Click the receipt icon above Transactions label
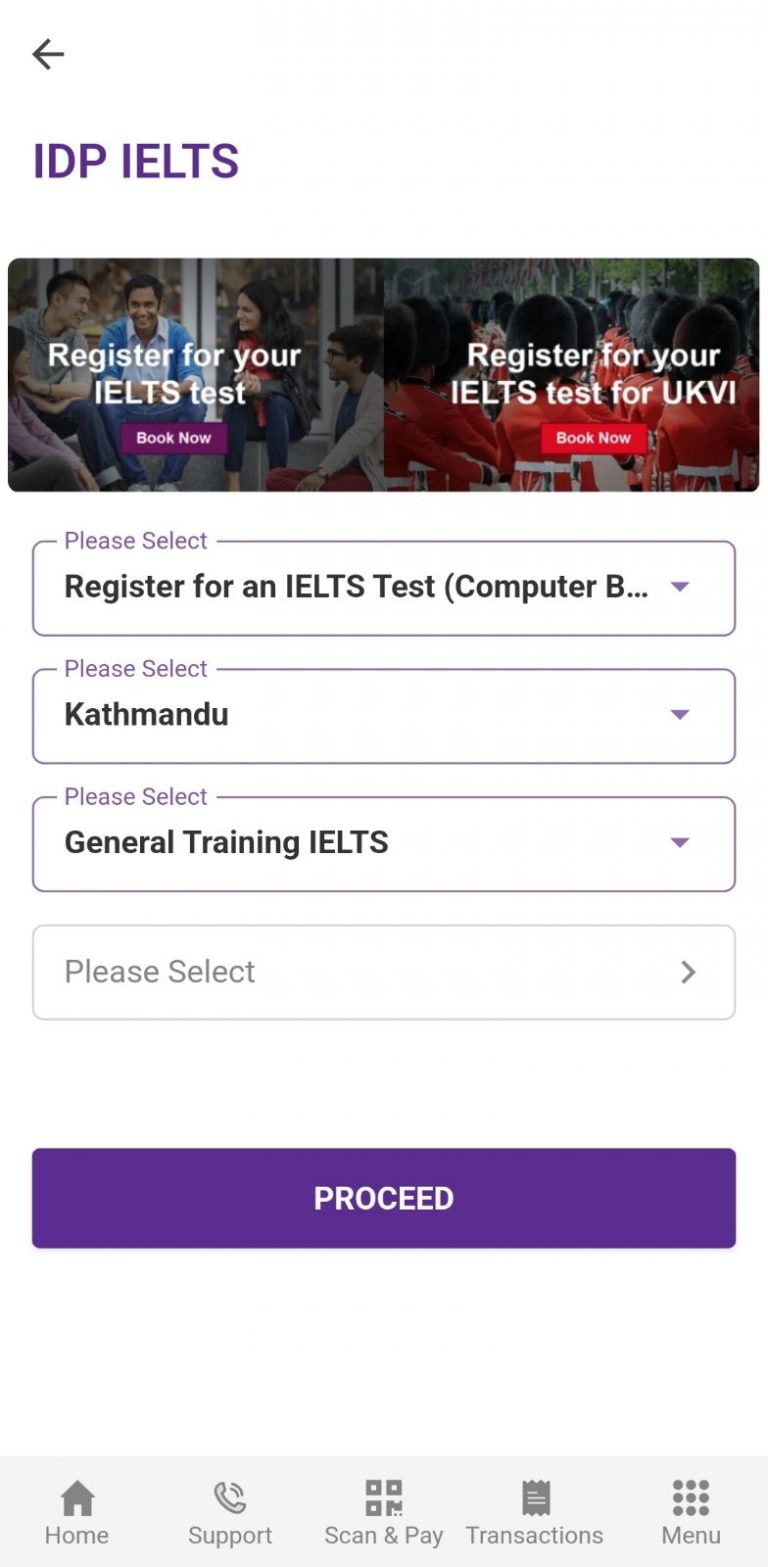 535,1491
